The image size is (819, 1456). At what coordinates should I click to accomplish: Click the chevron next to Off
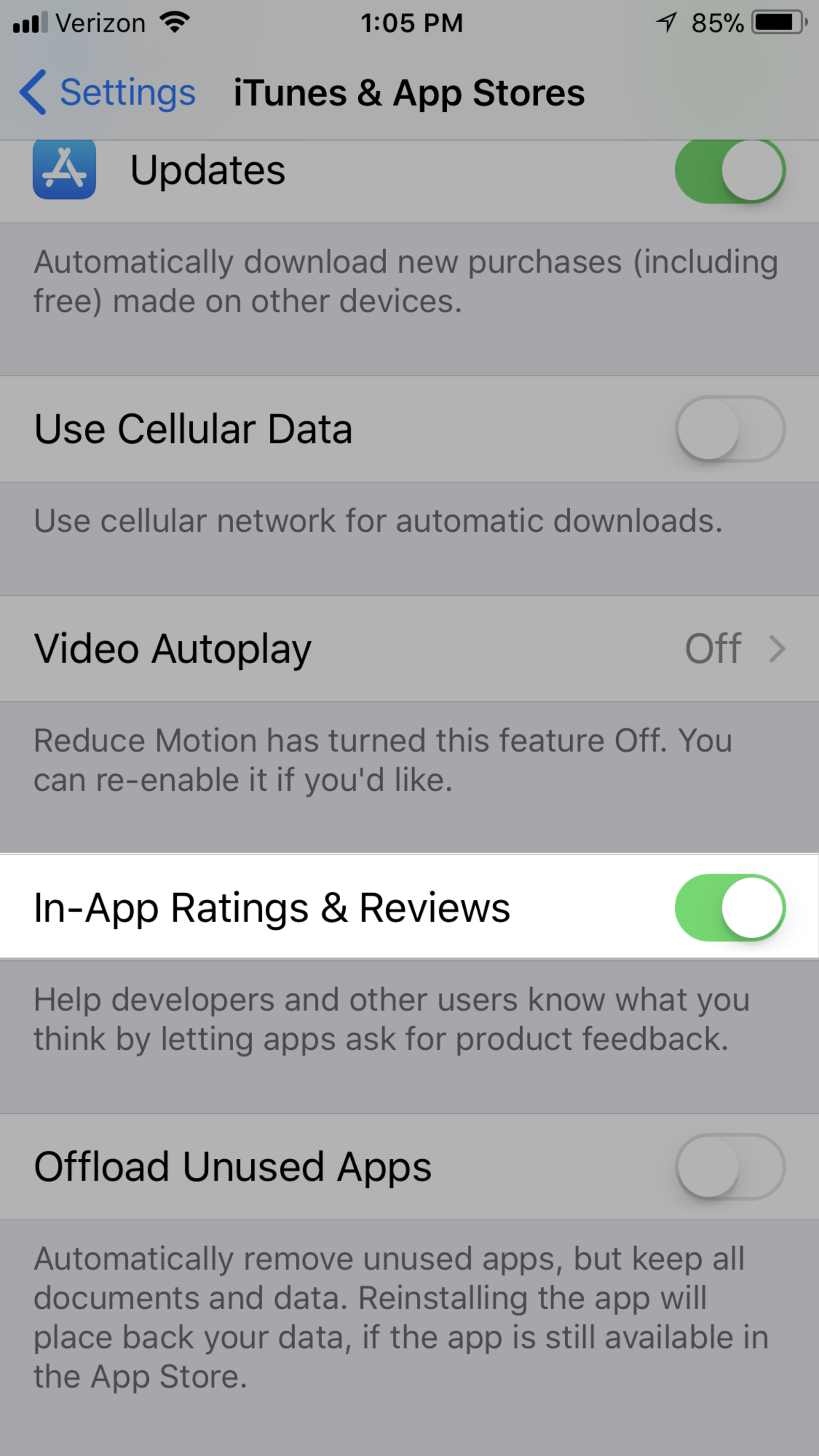[777, 648]
